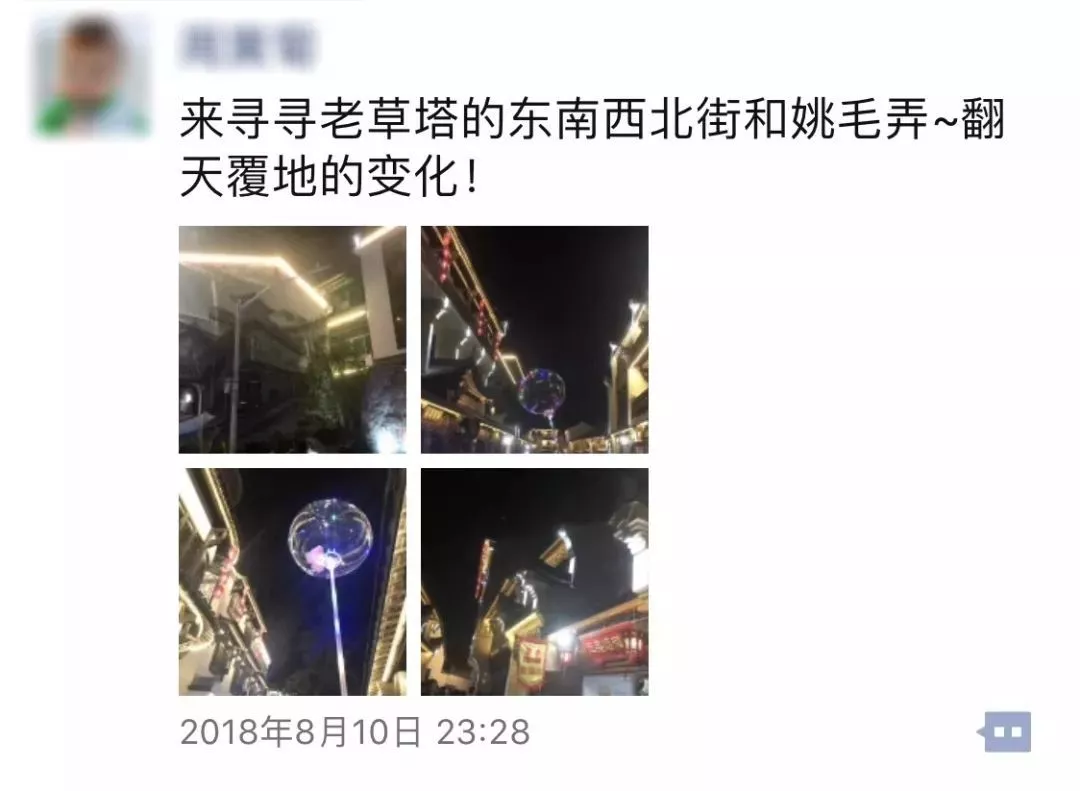Open the poster's profile avatar
The image size is (1080, 791).
tap(92, 75)
